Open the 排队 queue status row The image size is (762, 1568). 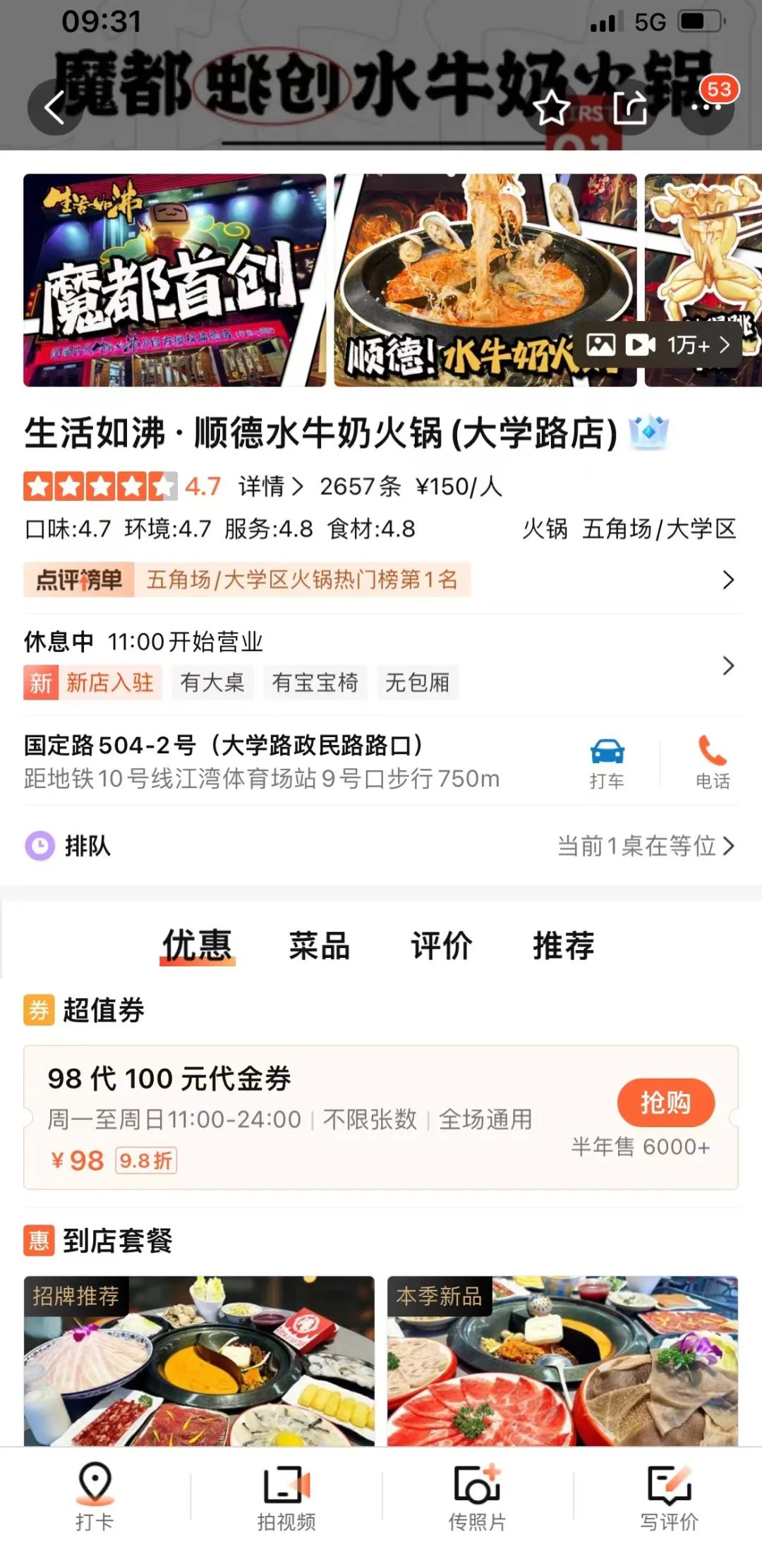click(381, 845)
